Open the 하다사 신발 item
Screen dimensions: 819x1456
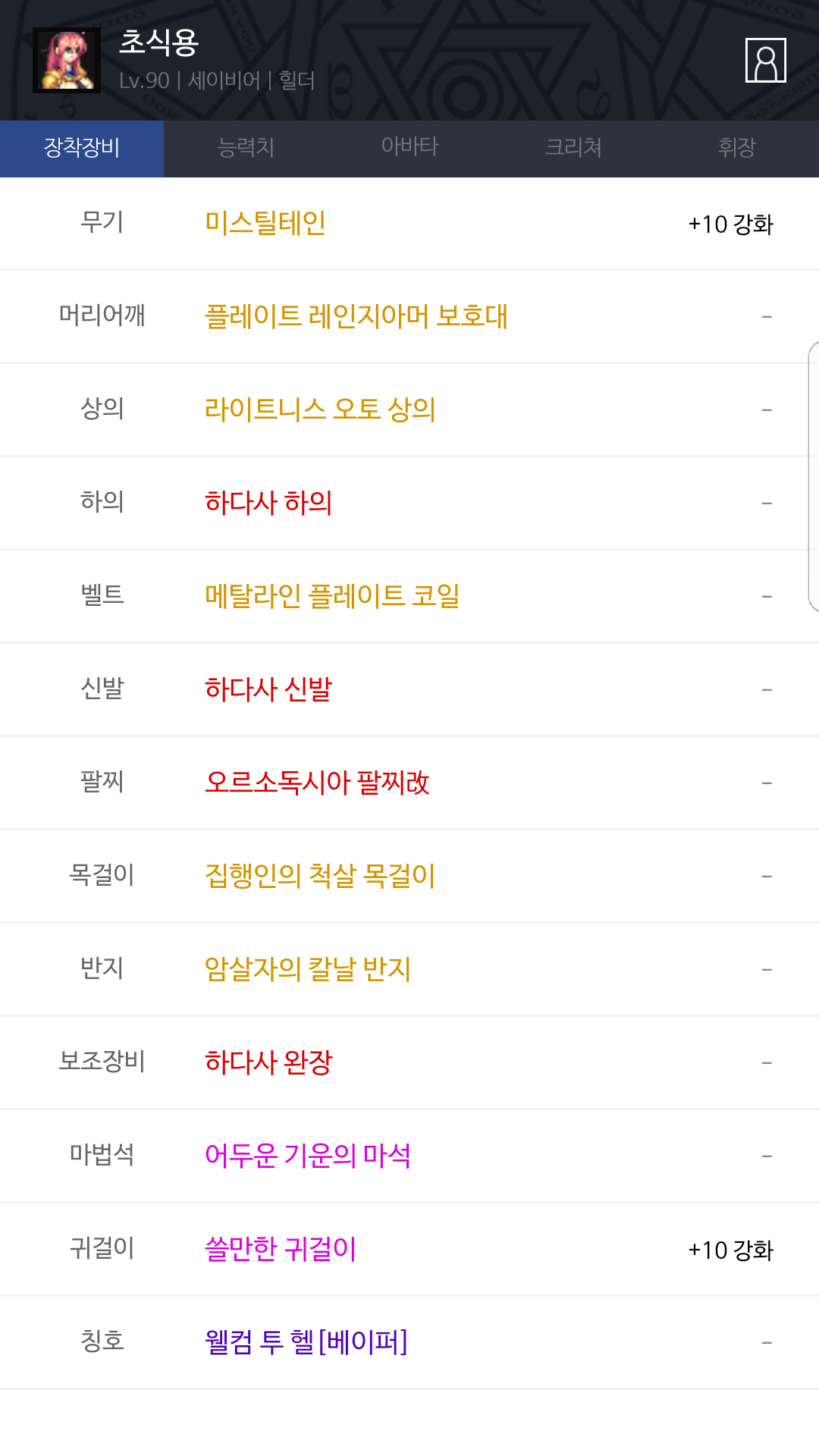(268, 690)
